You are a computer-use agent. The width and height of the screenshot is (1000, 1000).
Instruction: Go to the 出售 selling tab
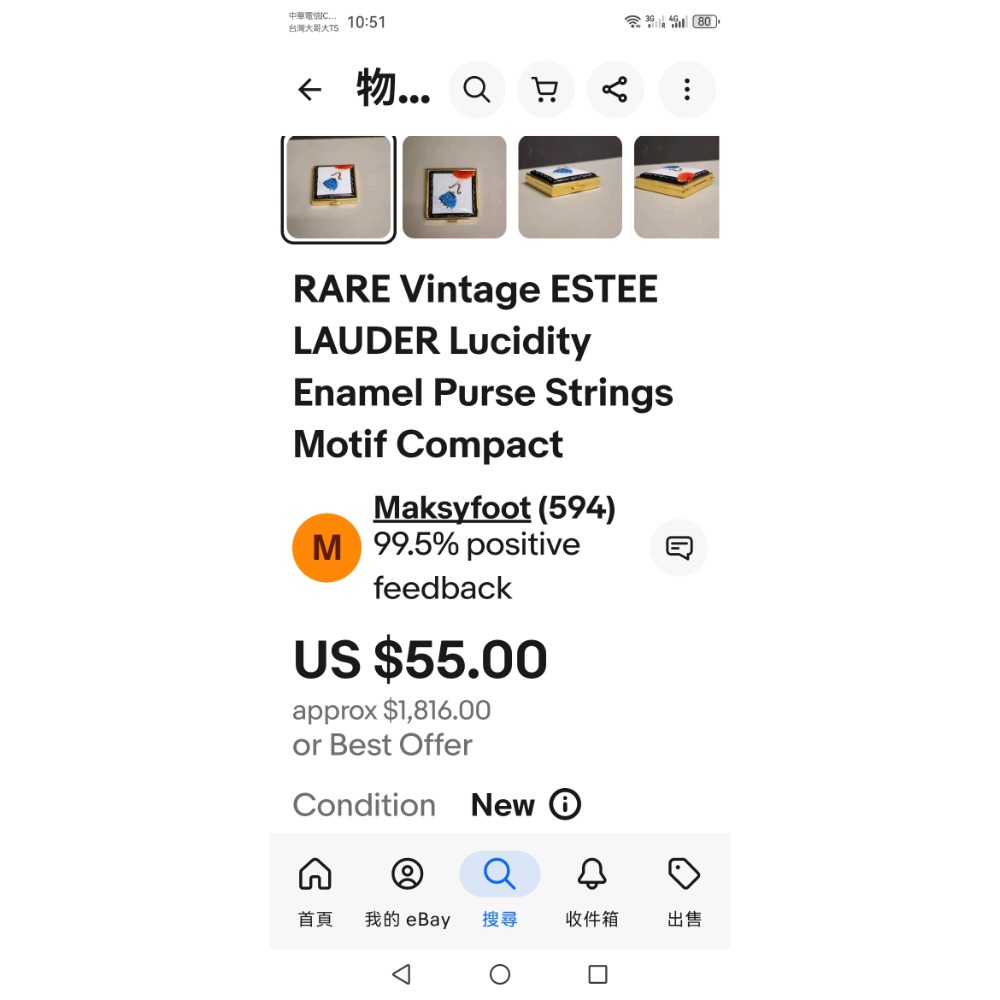(x=684, y=891)
